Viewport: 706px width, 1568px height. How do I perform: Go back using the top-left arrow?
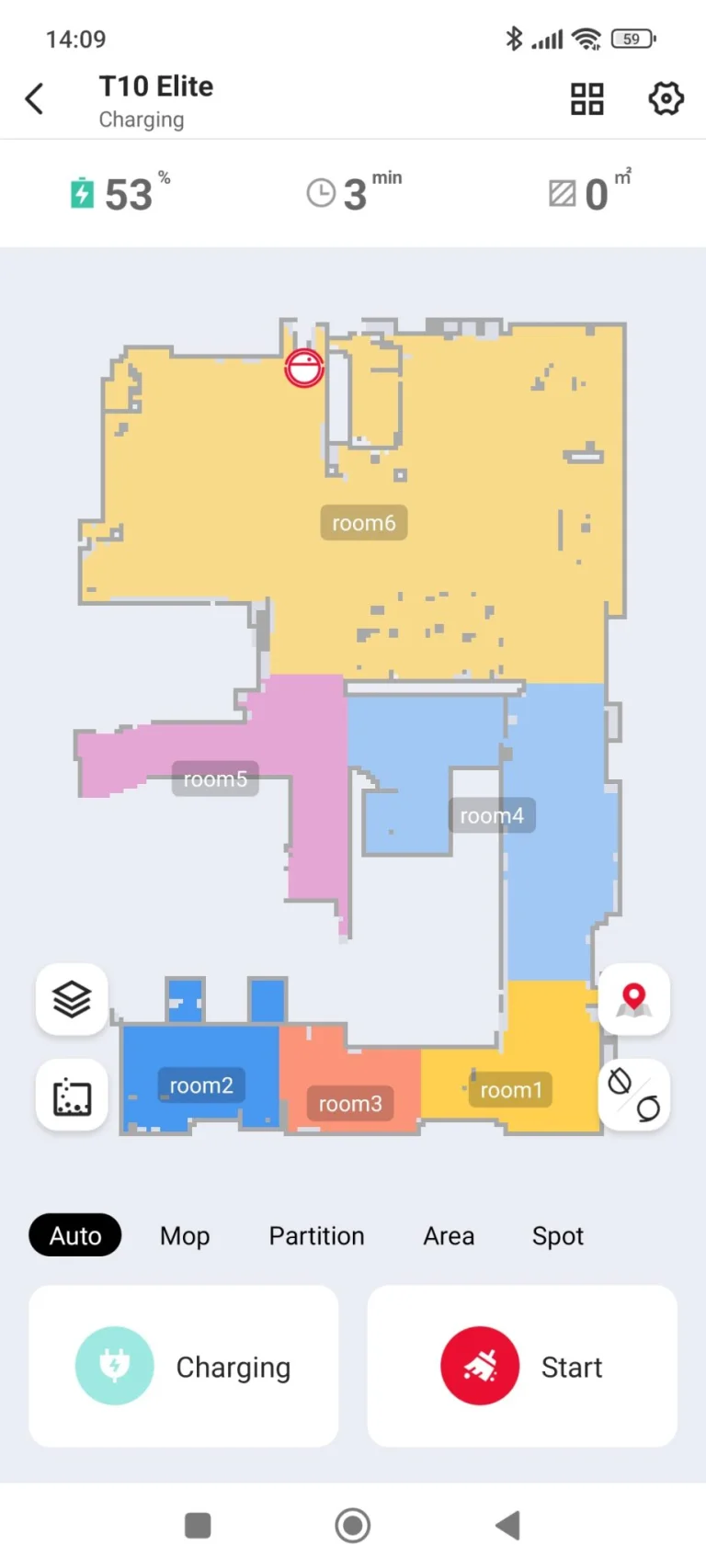coord(35,98)
